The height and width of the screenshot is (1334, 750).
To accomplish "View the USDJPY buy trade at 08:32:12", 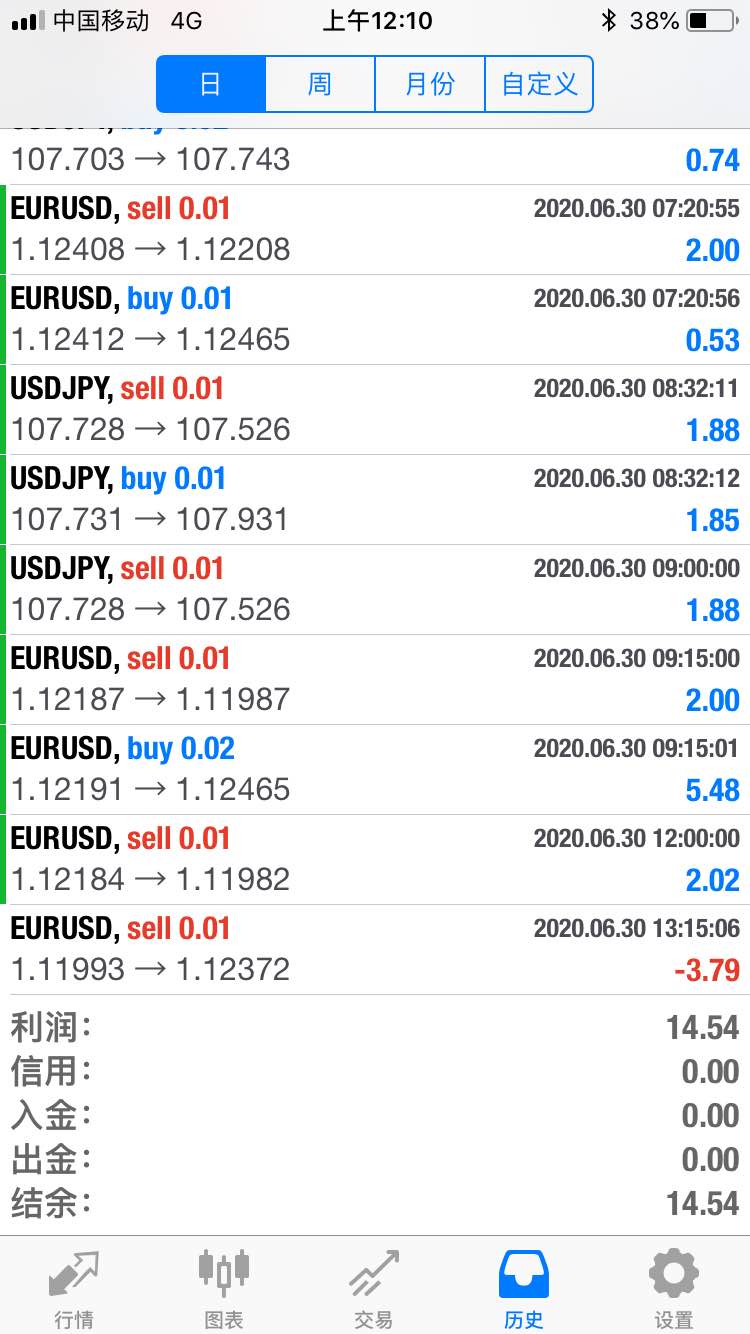I will tap(375, 499).
